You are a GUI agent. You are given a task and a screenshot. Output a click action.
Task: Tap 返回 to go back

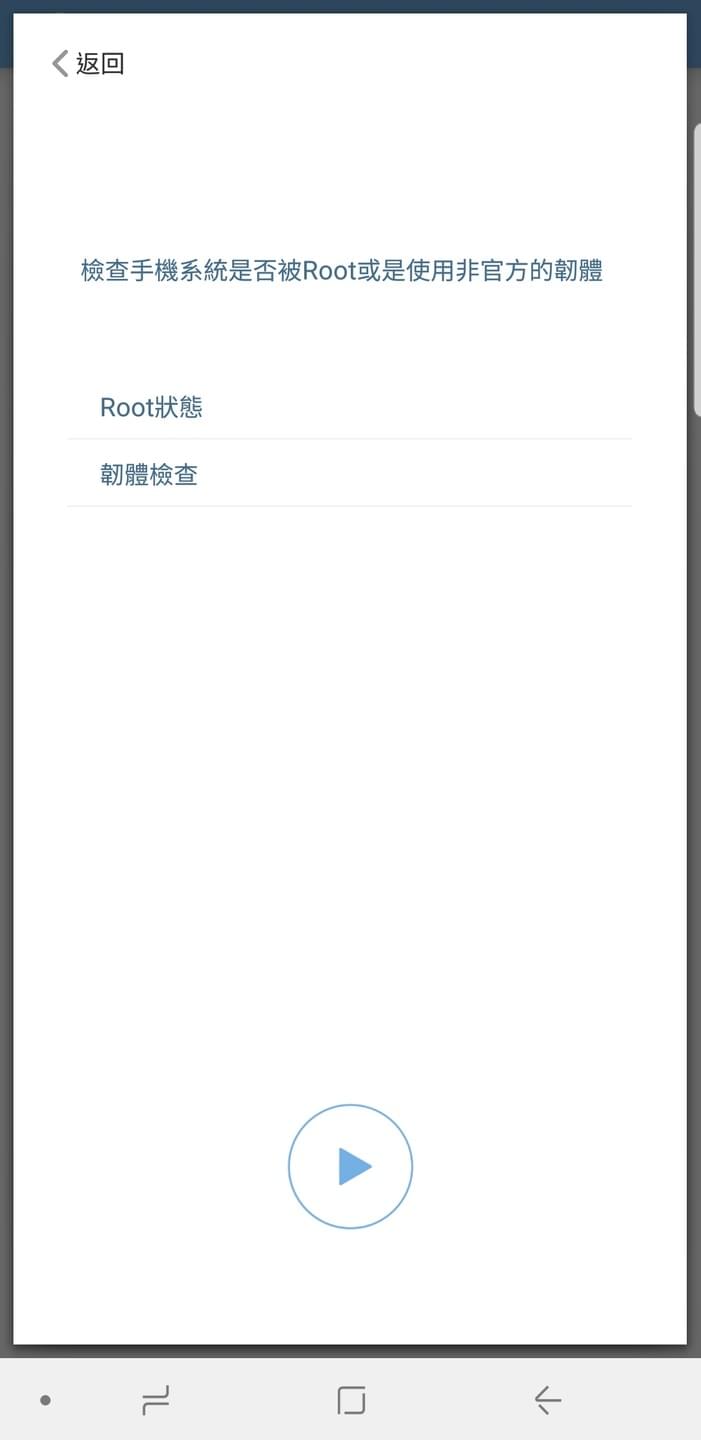click(x=88, y=64)
